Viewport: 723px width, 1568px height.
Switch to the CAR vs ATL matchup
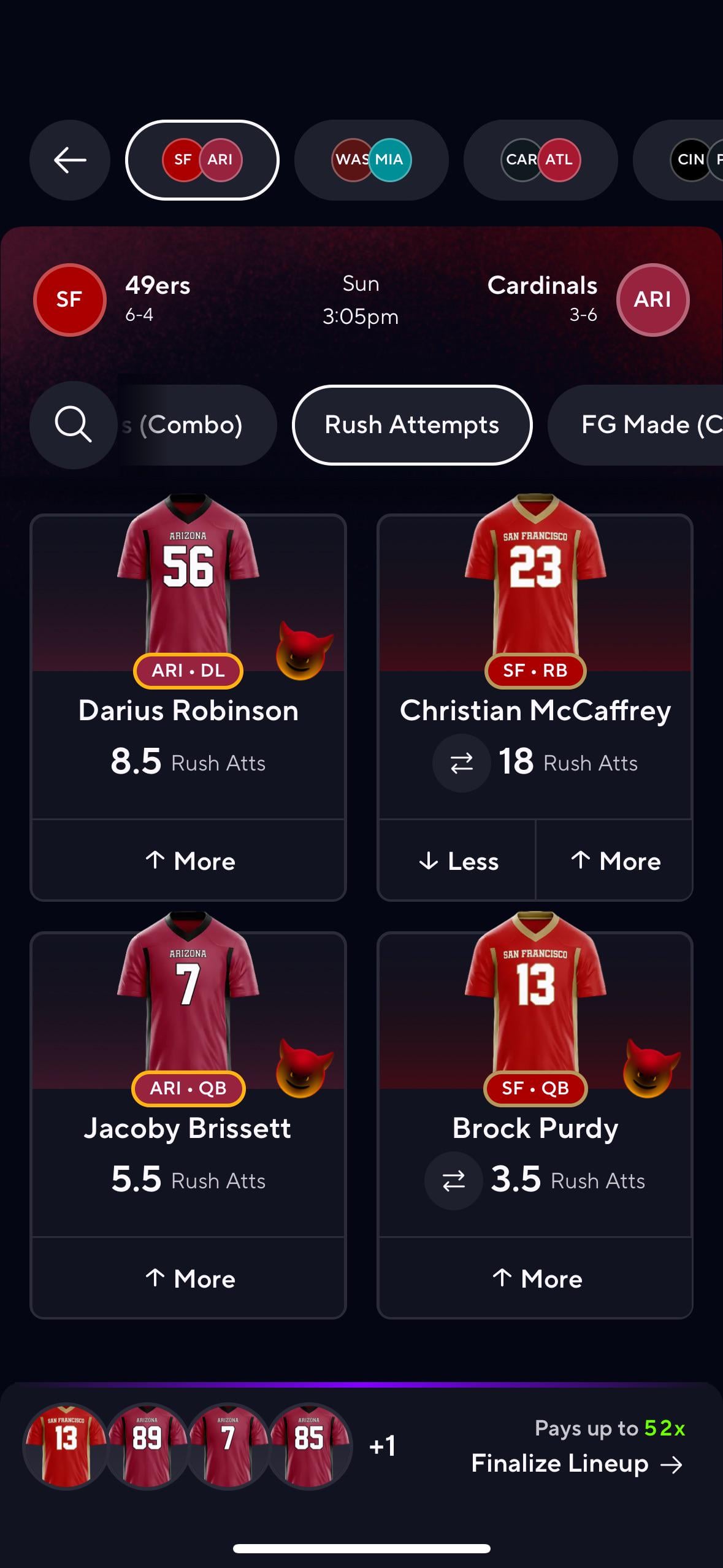click(541, 160)
